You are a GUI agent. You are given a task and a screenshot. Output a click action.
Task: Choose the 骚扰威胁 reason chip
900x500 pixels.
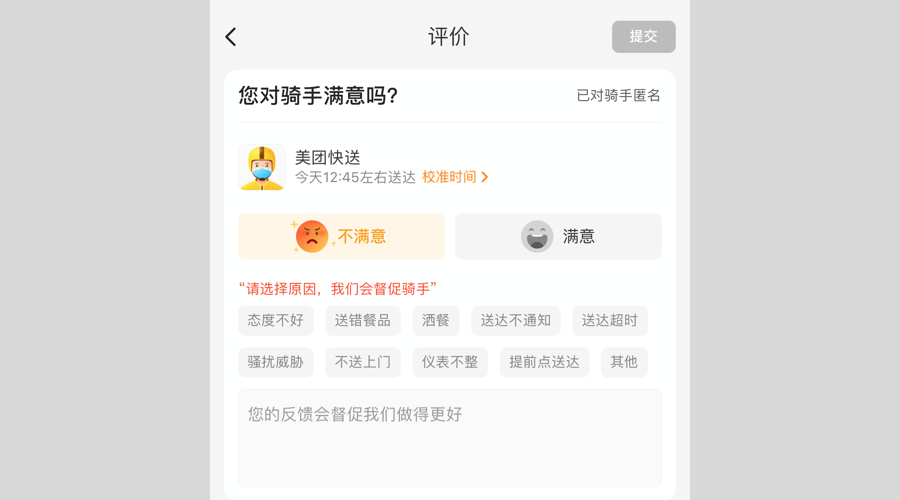276,362
